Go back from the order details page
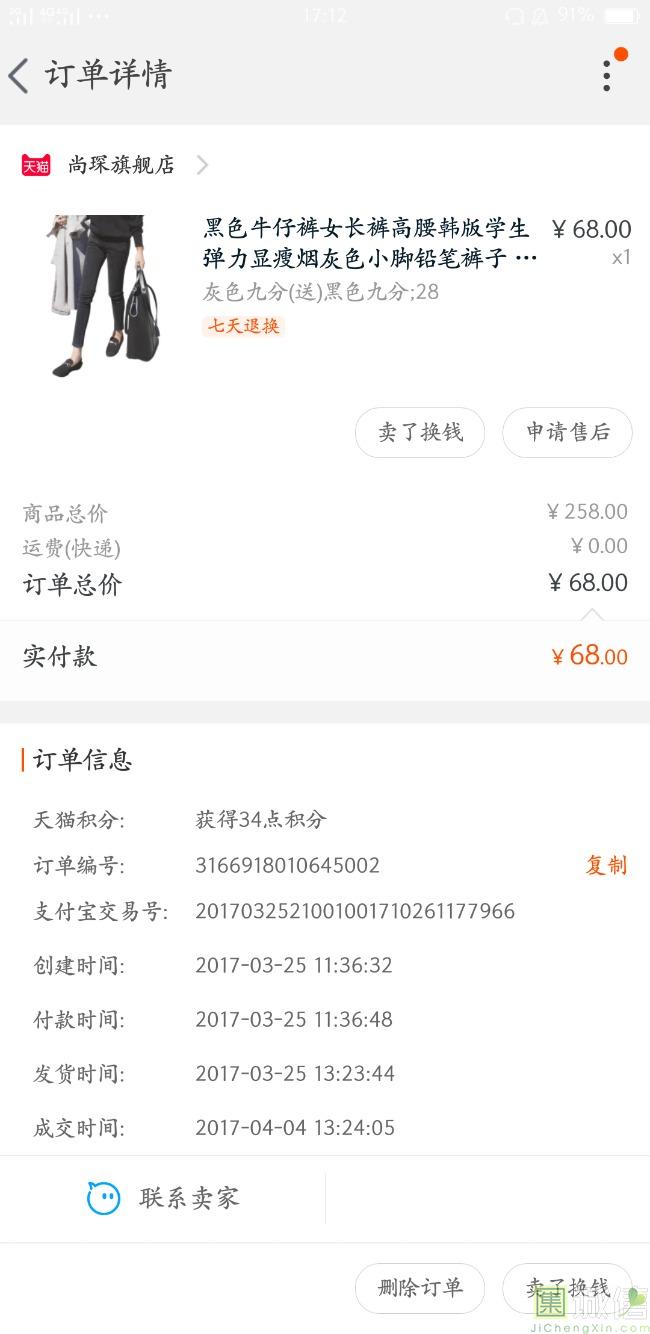Viewport: 650px width, 1334px height. pos(19,75)
